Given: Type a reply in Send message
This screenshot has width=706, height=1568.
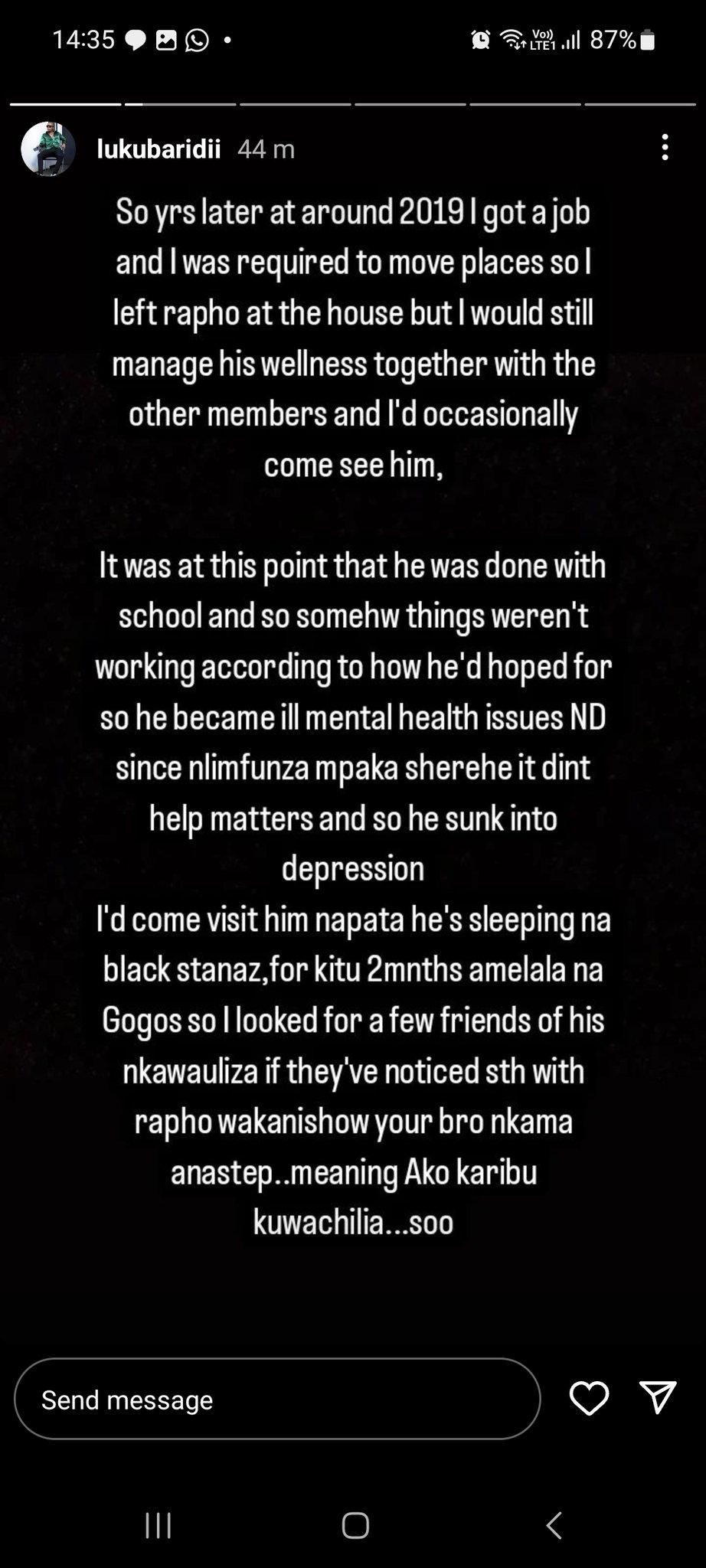Looking at the screenshot, I should coord(276,1399).
